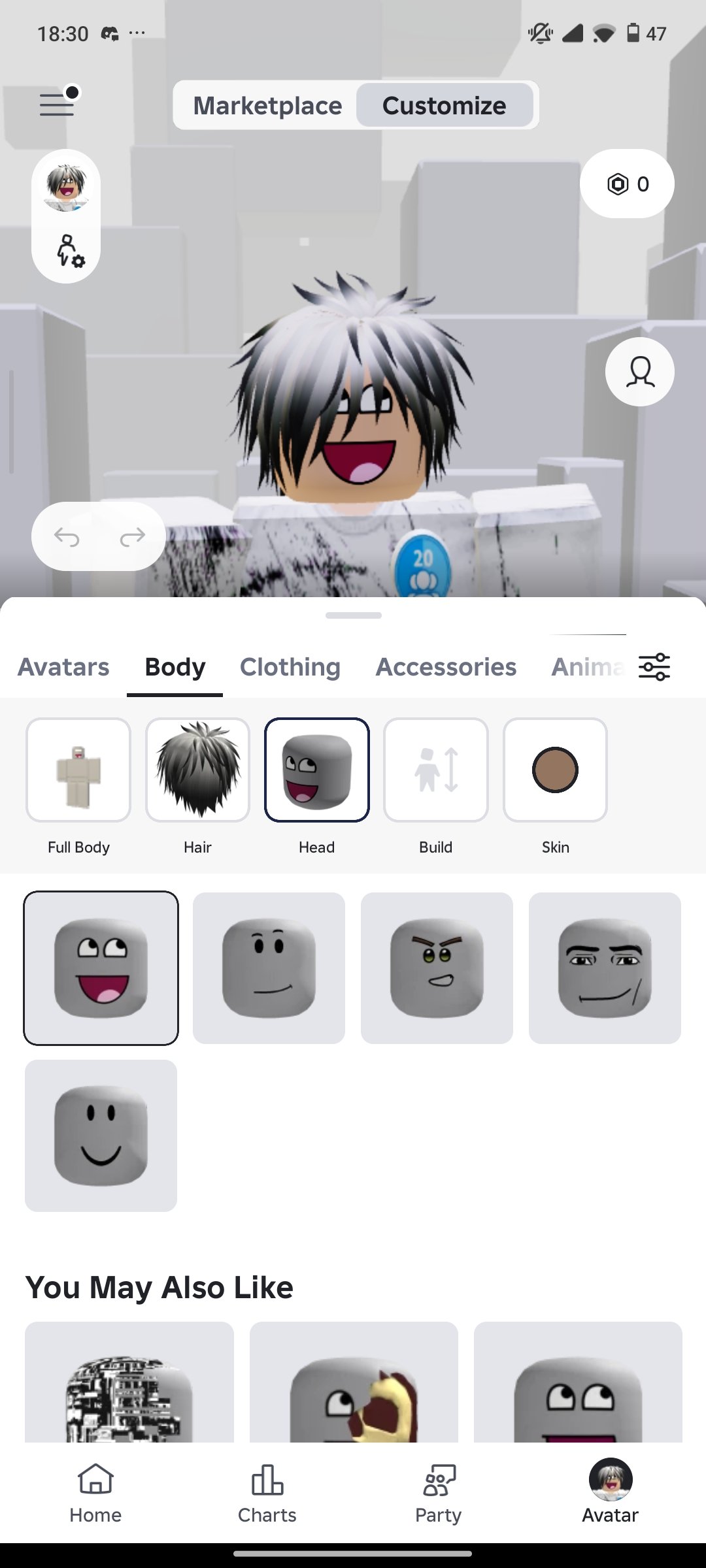Switch to the Avatars tab
The height and width of the screenshot is (1568, 706).
coord(63,667)
